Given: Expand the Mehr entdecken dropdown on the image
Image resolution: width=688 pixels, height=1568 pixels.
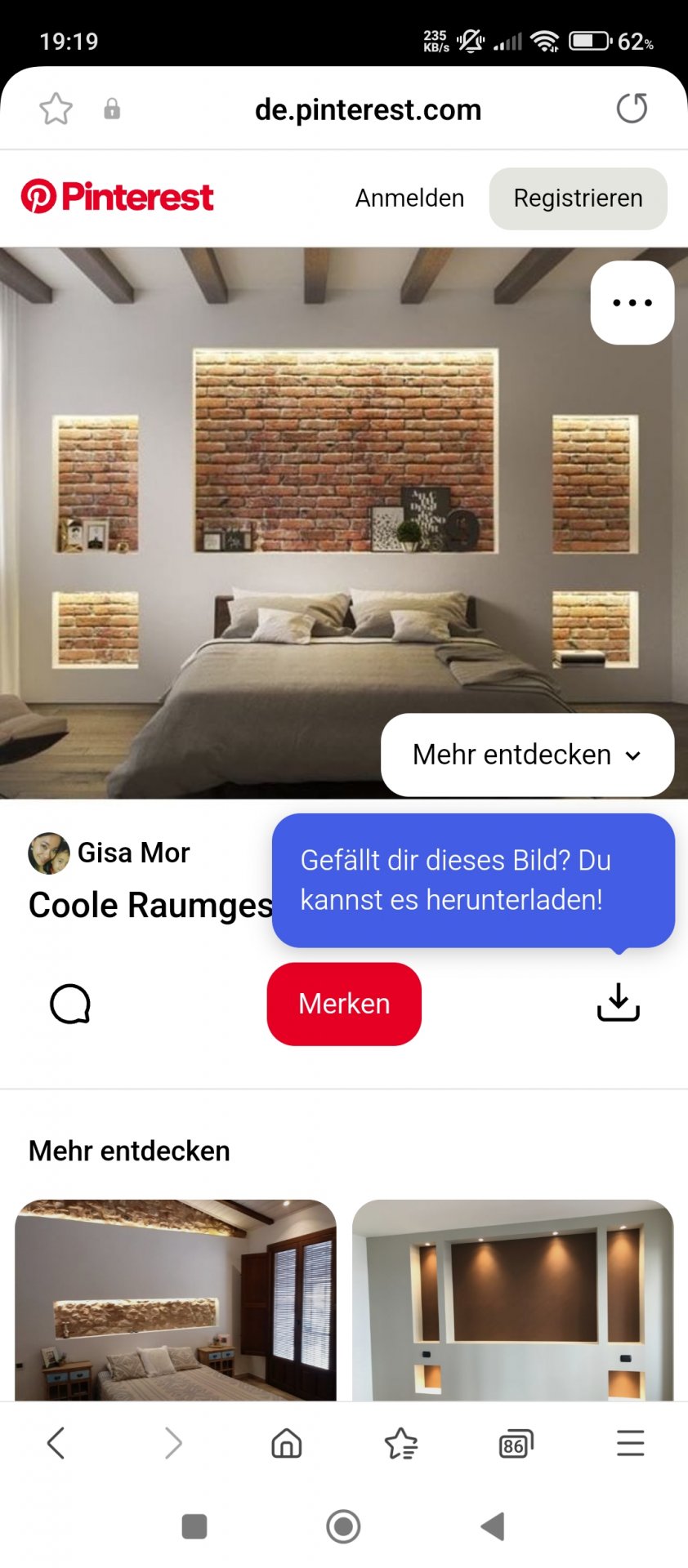Looking at the screenshot, I should (x=527, y=755).
